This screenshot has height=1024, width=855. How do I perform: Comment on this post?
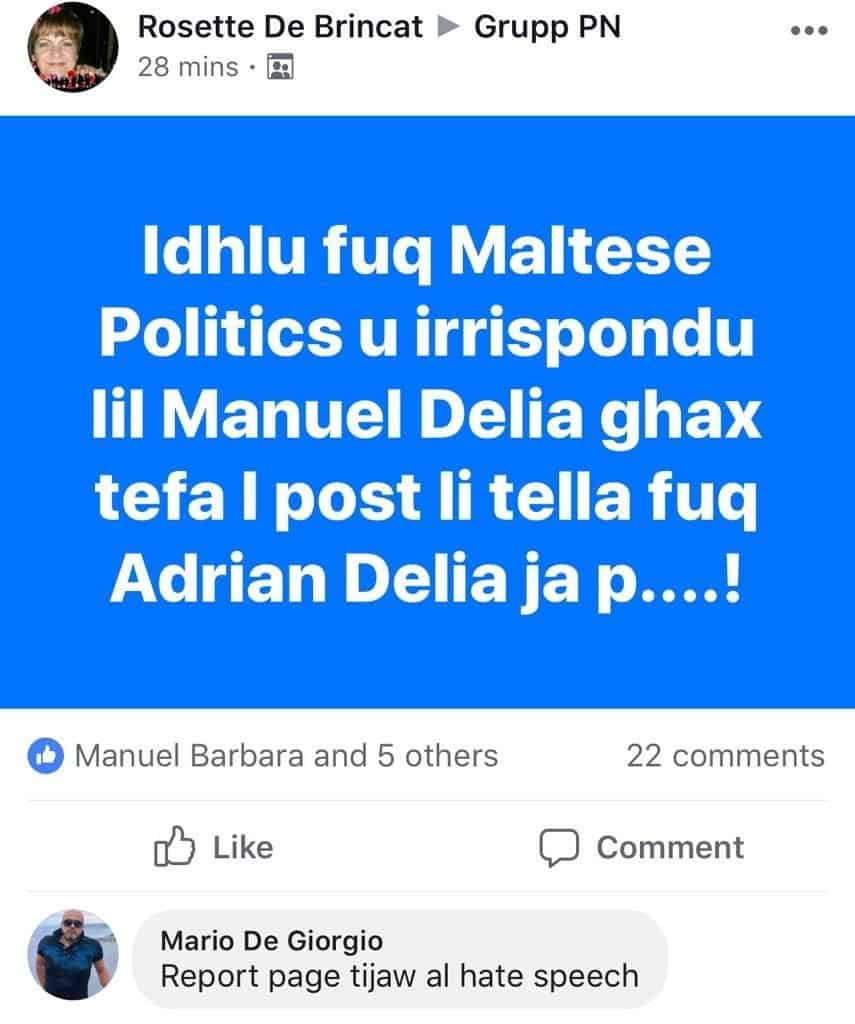click(x=642, y=848)
